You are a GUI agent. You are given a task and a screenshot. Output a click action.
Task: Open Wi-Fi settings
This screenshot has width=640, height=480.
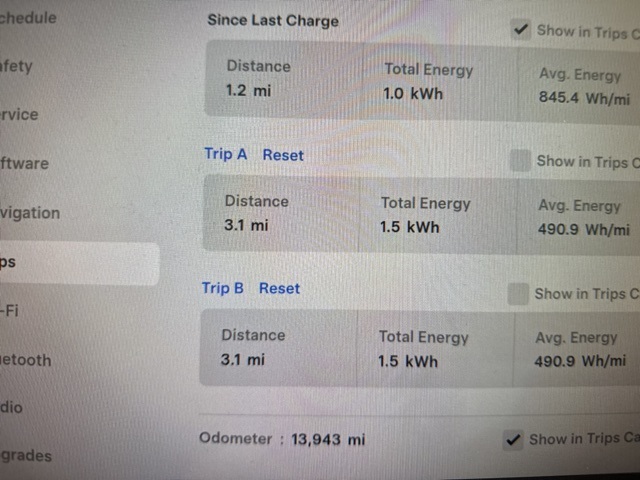tap(10, 310)
